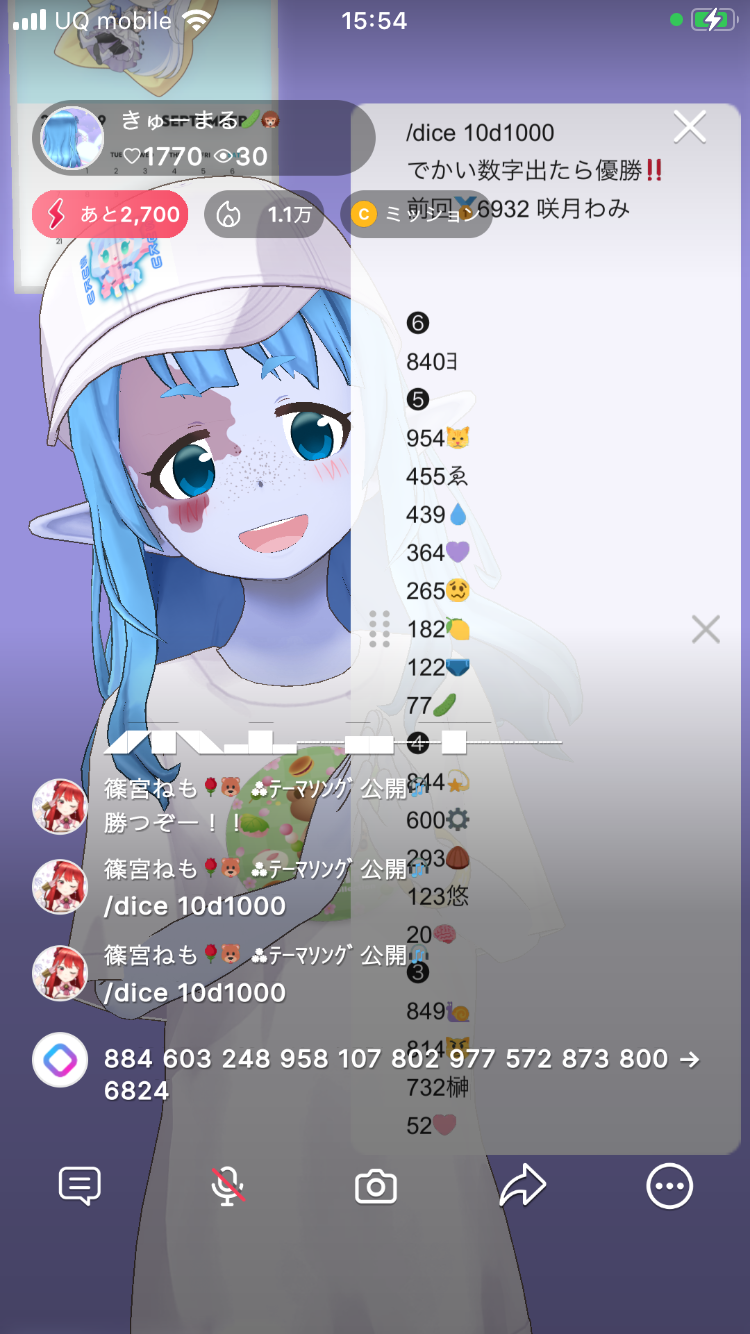Take a screenshot with camera icon
The image size is (750, 1334).
376,1187
